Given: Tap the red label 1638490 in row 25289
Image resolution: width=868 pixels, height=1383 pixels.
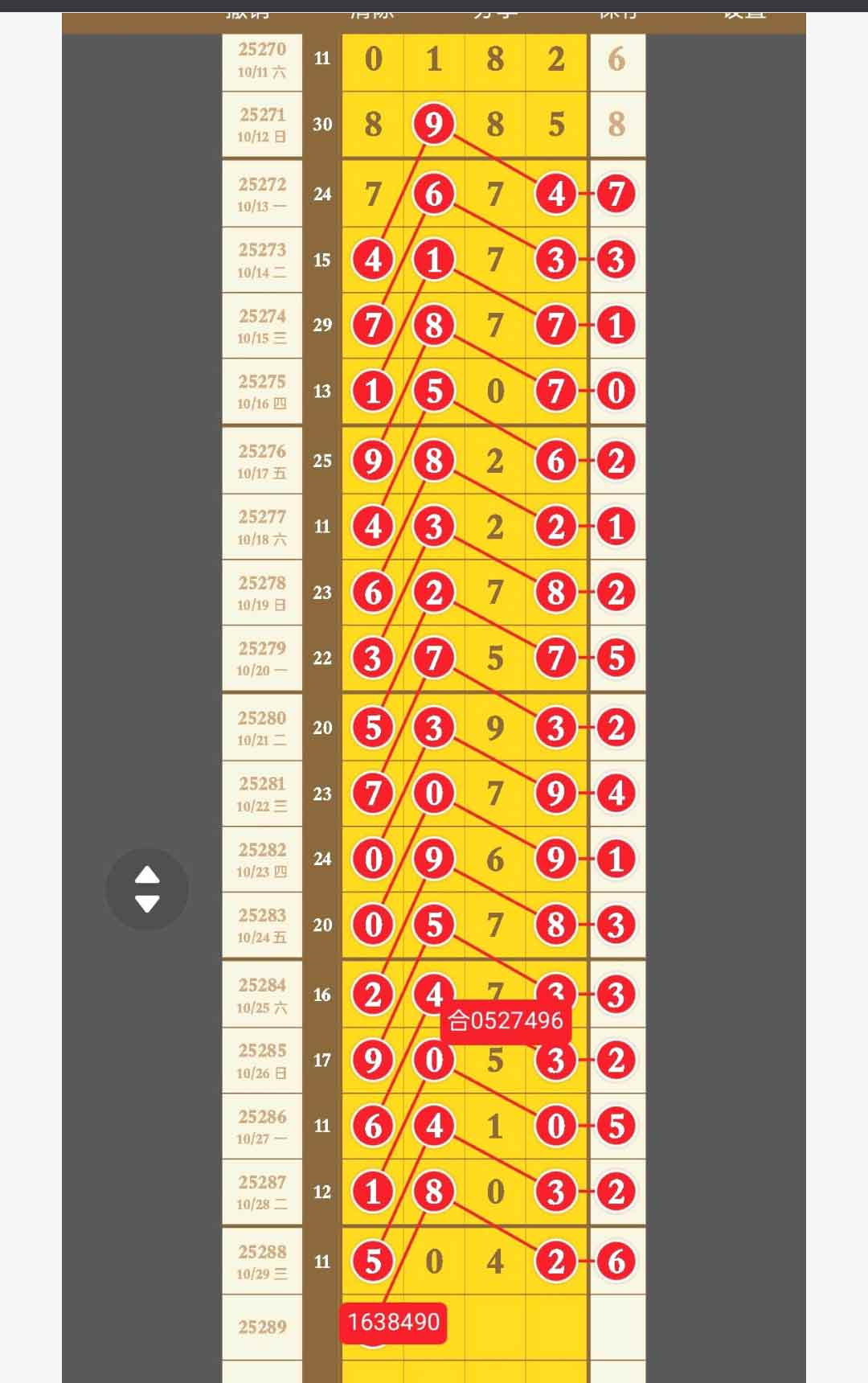Looking at the screenshot, I should click(394, 1322).
